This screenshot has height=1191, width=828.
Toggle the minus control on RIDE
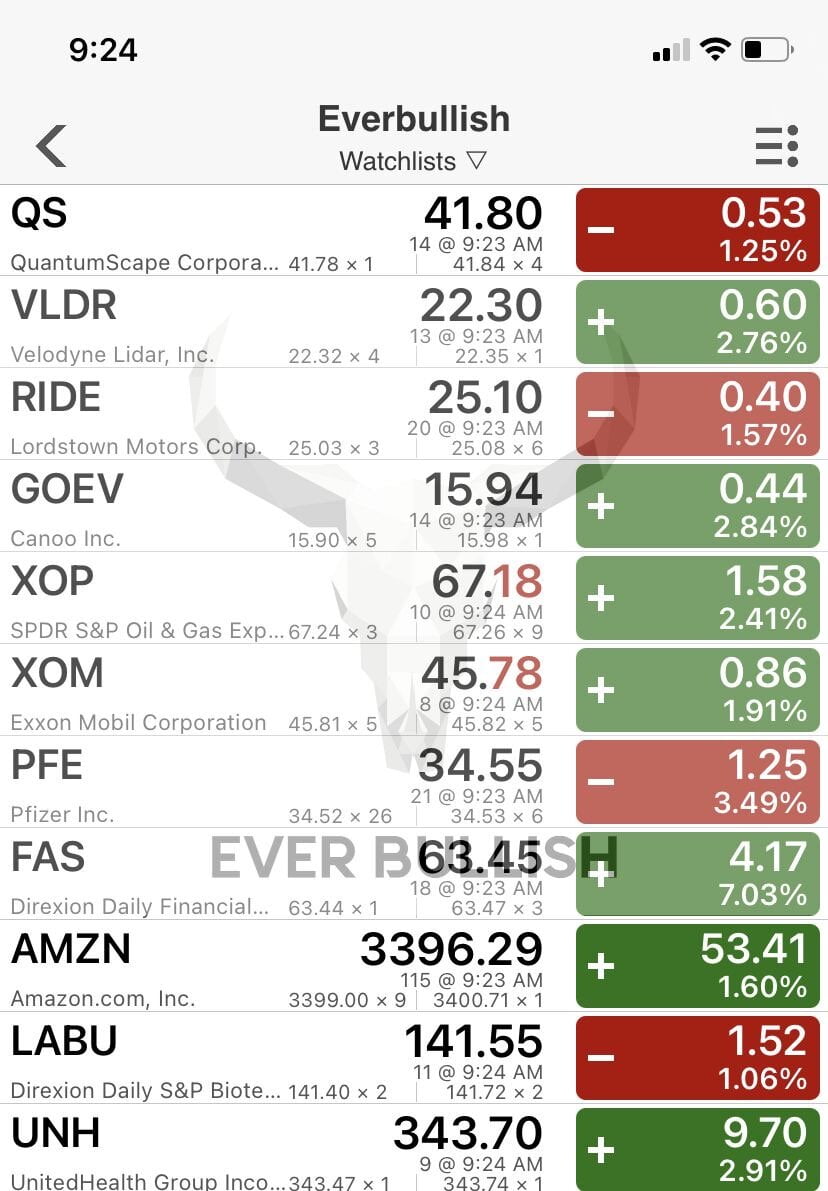[601, 413]
